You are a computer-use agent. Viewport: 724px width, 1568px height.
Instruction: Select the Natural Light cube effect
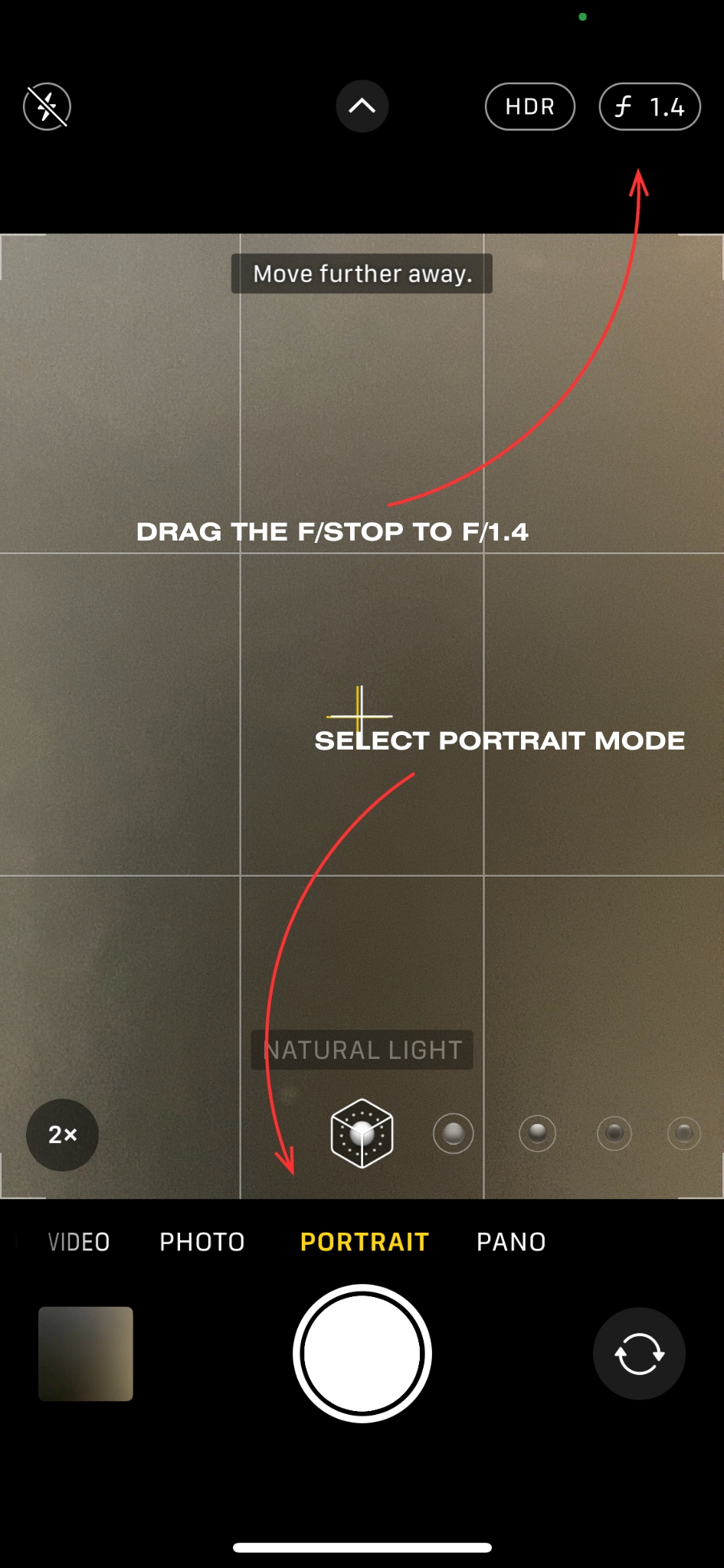coord(362,1133)
